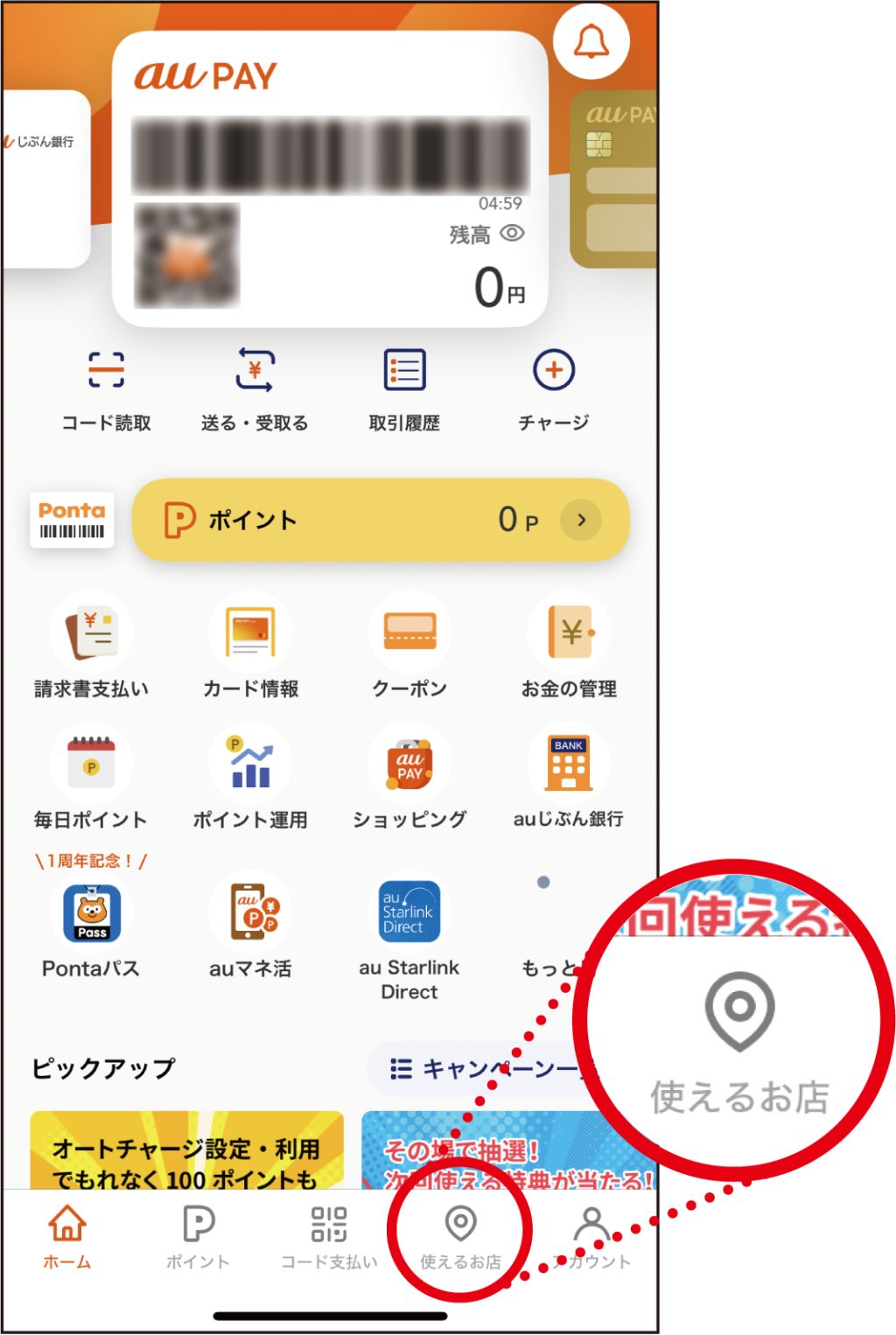Open 送る・受取る money transfer
Screen dimensions: 896x1335
[x=255, y=388]
